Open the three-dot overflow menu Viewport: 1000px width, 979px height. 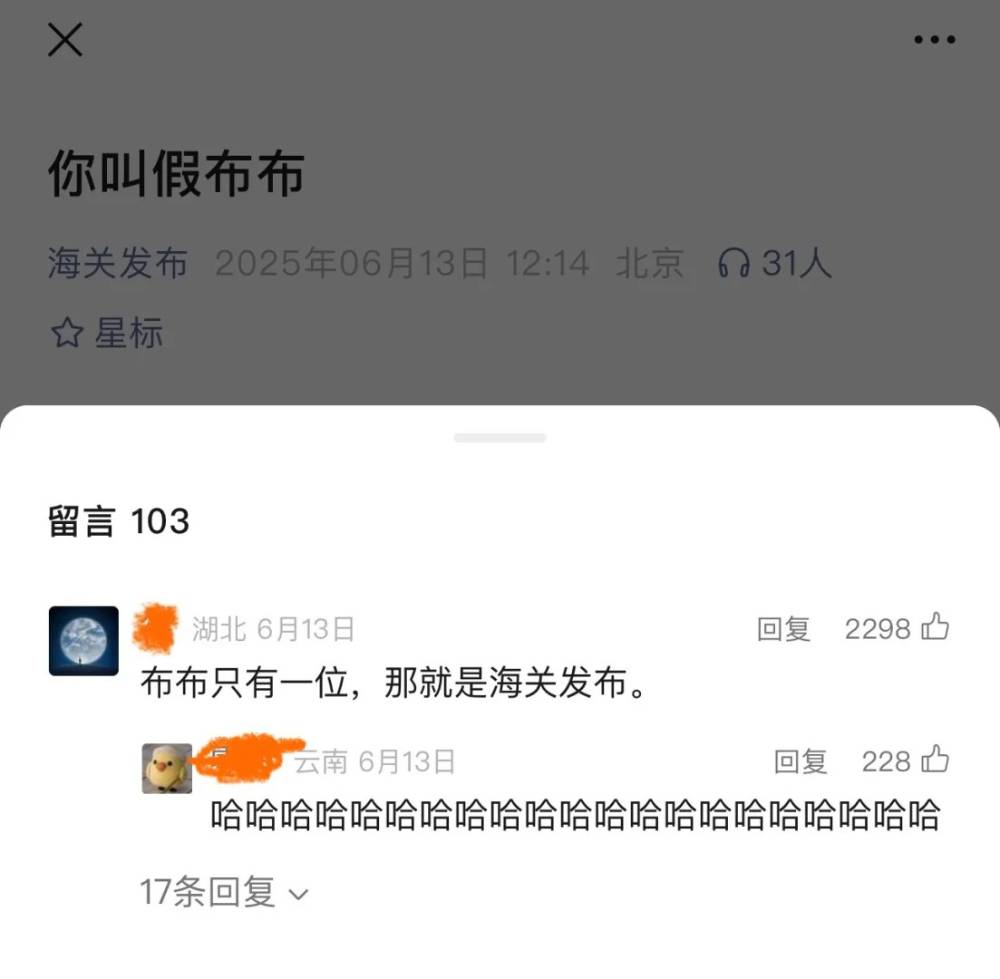pos(934,40)
